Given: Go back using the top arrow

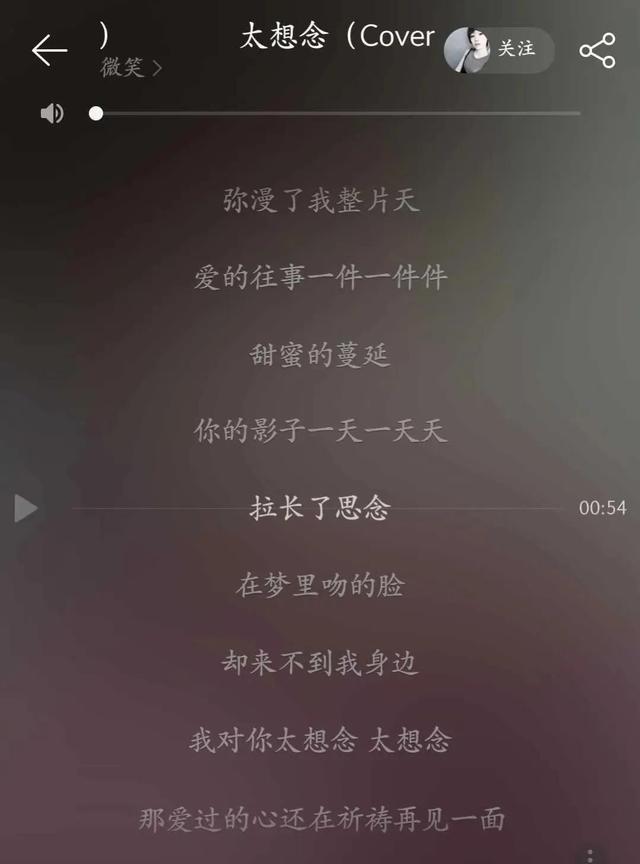Looking at the screenshot, I should (x=48, y=50).
